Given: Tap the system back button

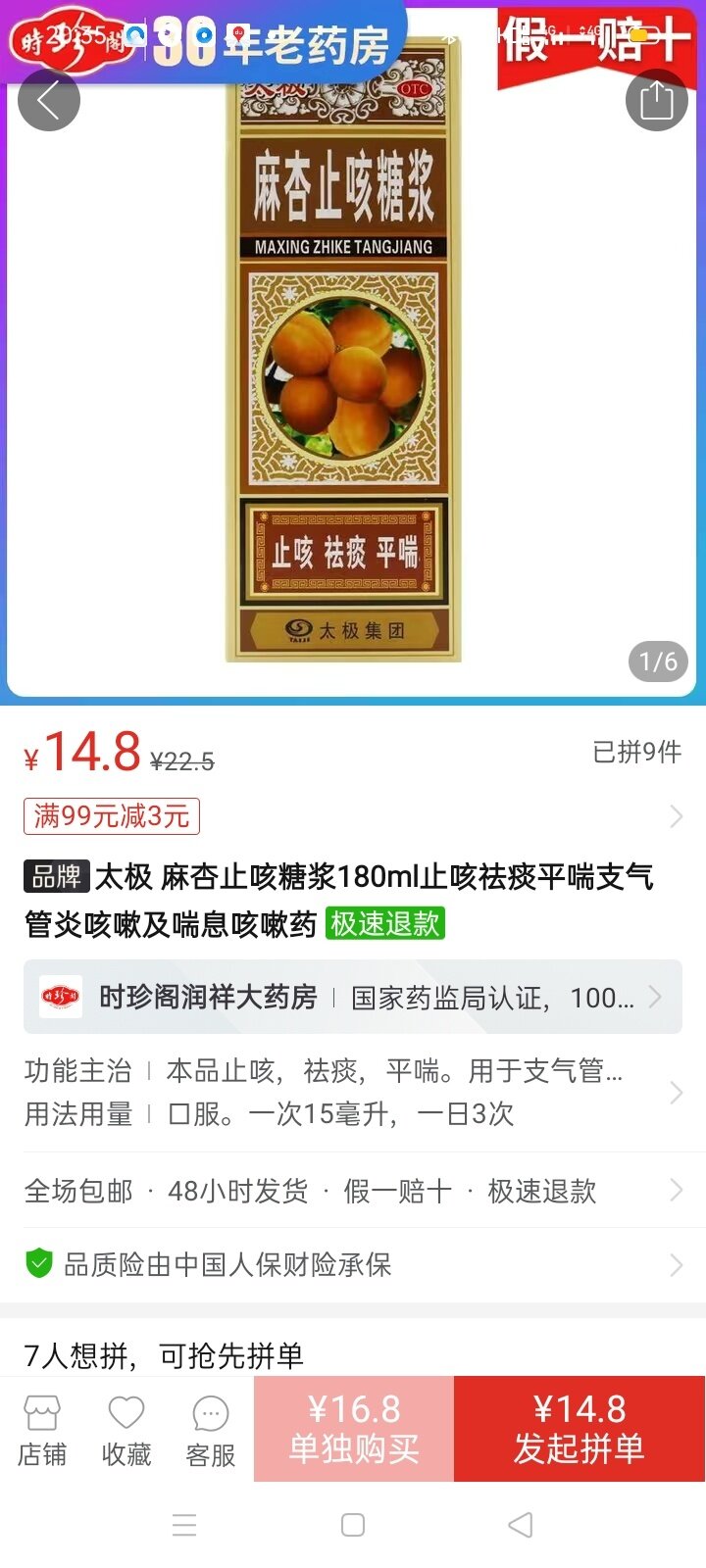Looking at the screenshot, I should pyautogui.click(x=521, y=1525).
